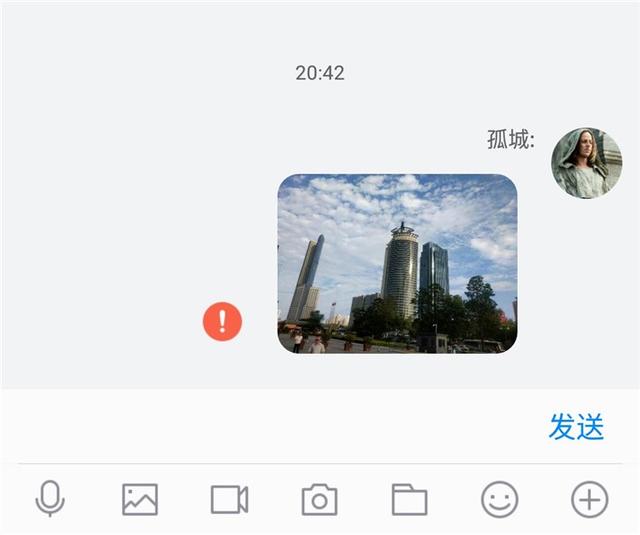
Task: Open the emoji smiley panel
Action: [x=499, y=498]
